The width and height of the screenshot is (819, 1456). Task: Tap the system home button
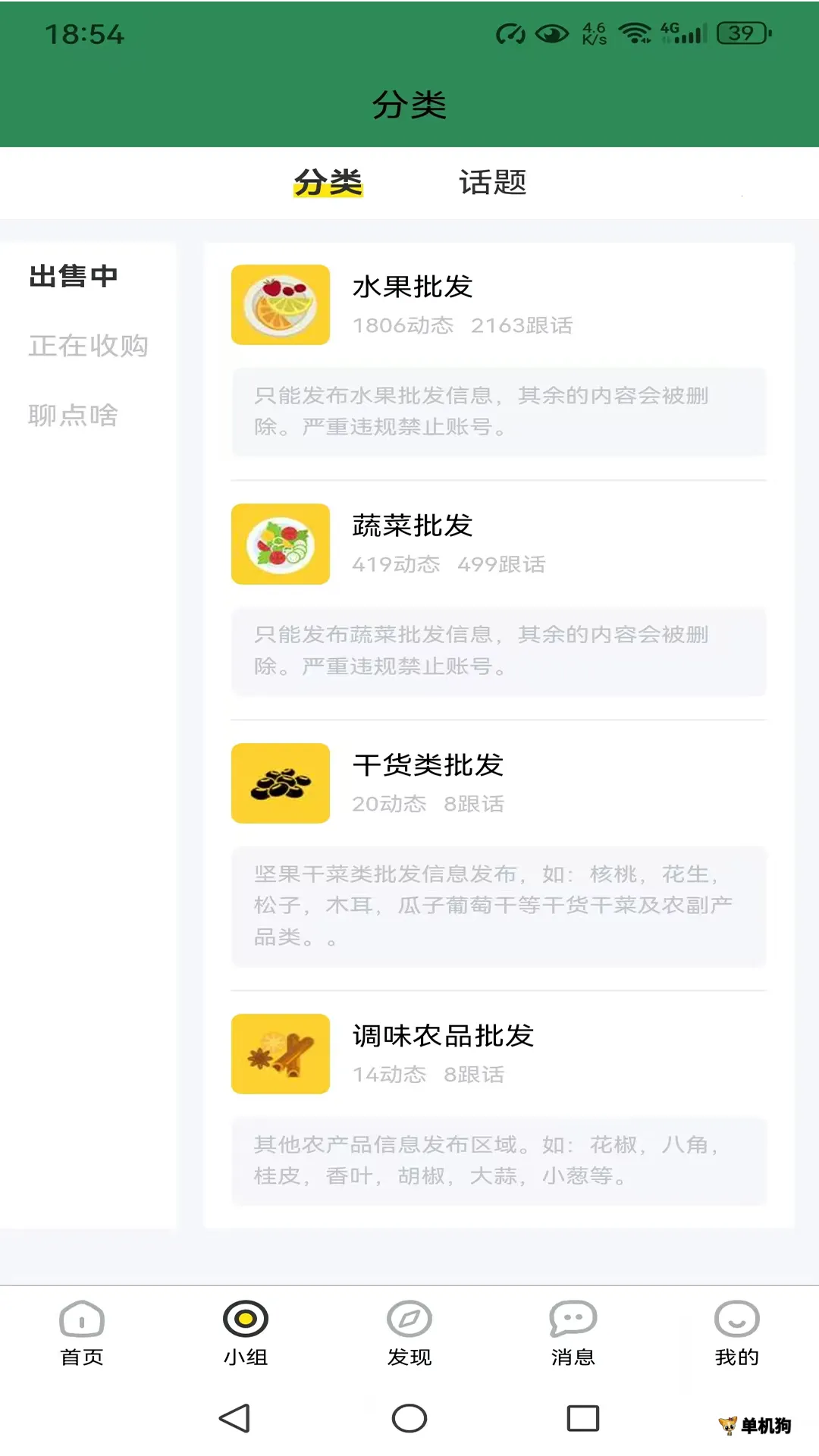coord(409,1418)
